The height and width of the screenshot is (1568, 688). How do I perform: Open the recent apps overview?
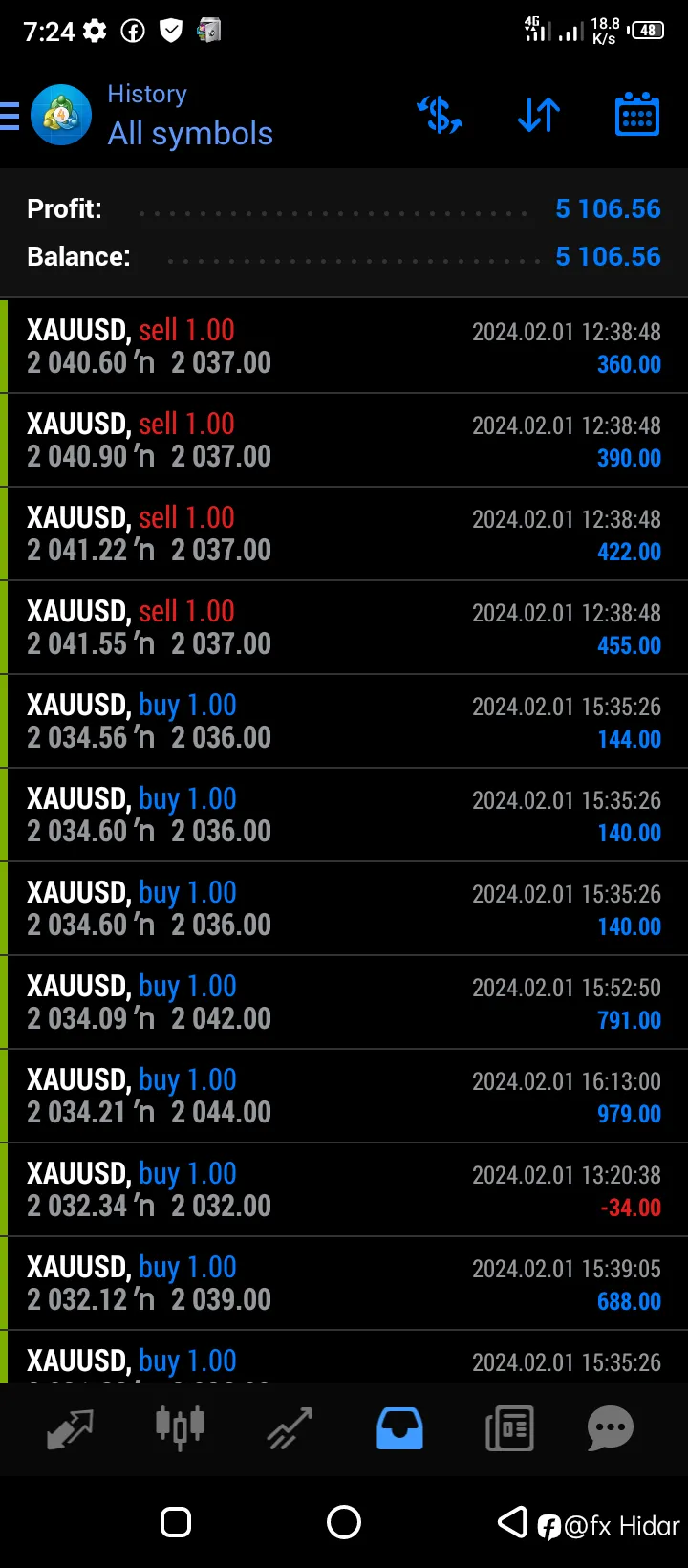(x=176, y=1522)
